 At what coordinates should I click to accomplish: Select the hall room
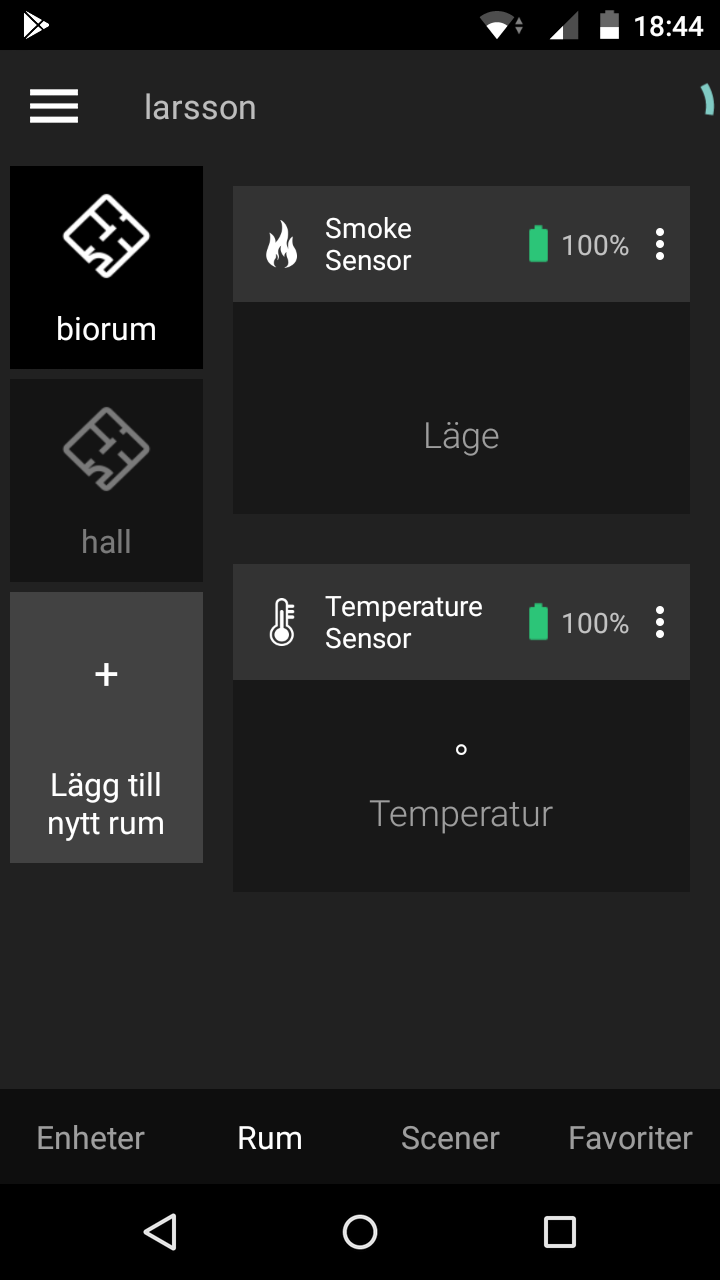click(106, 480)
